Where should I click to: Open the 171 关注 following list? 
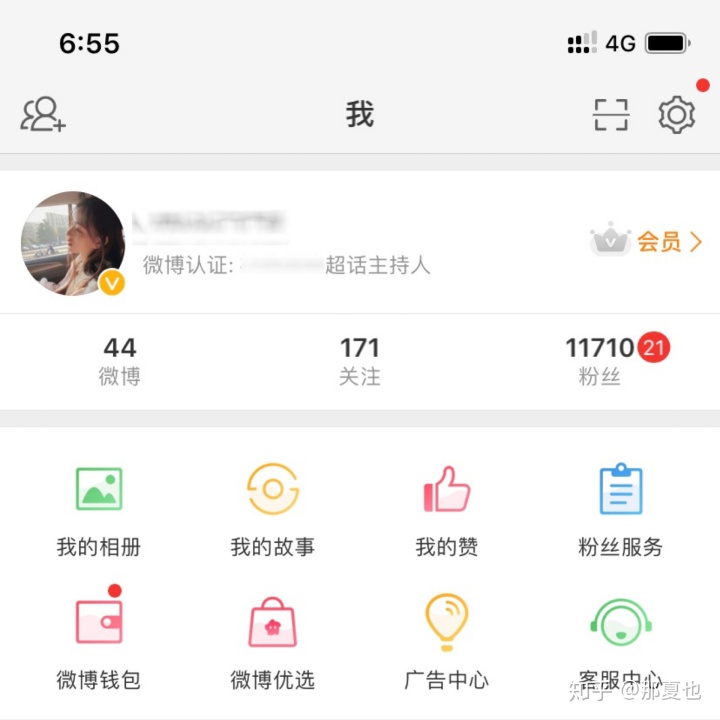coord(359,361)
